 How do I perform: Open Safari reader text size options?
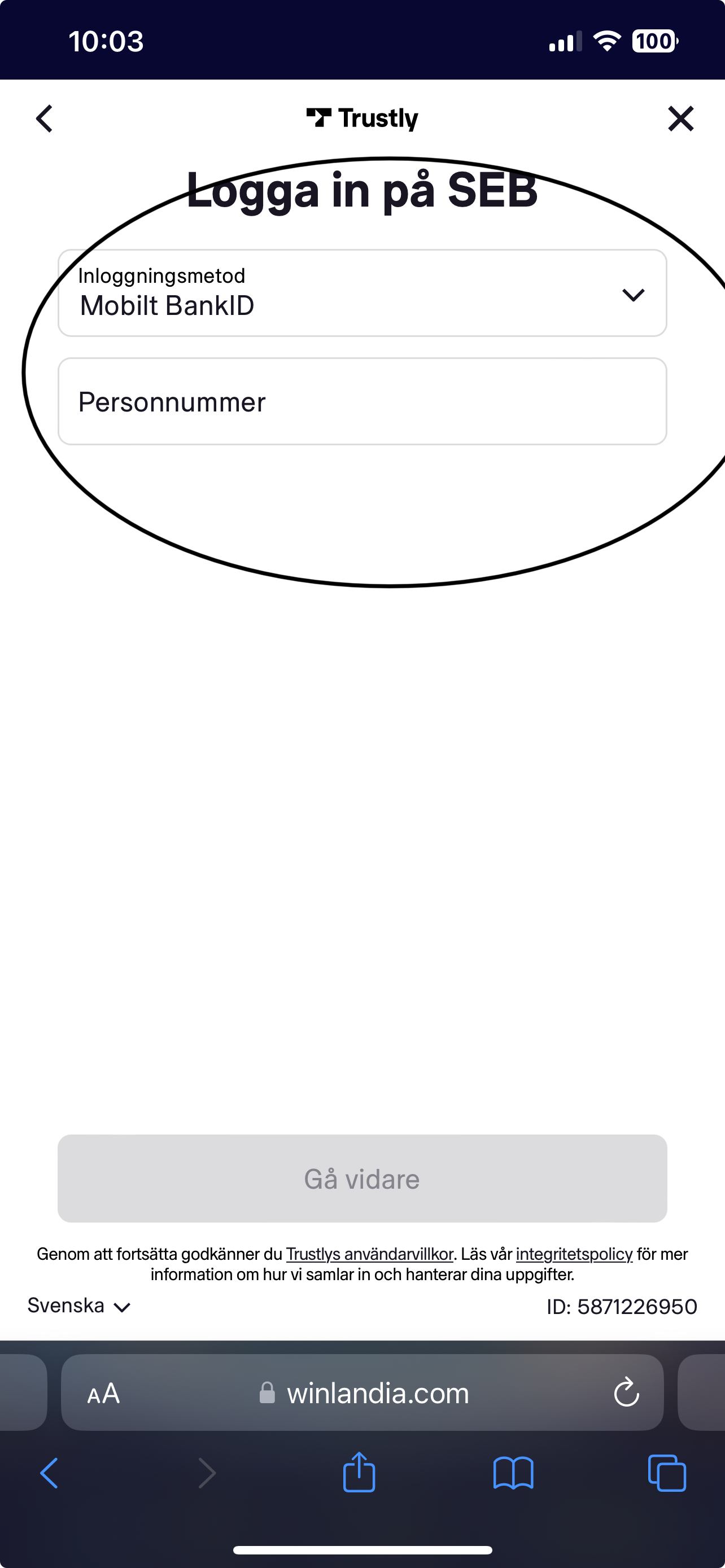pyautogui.click(x=103, y=1393)
